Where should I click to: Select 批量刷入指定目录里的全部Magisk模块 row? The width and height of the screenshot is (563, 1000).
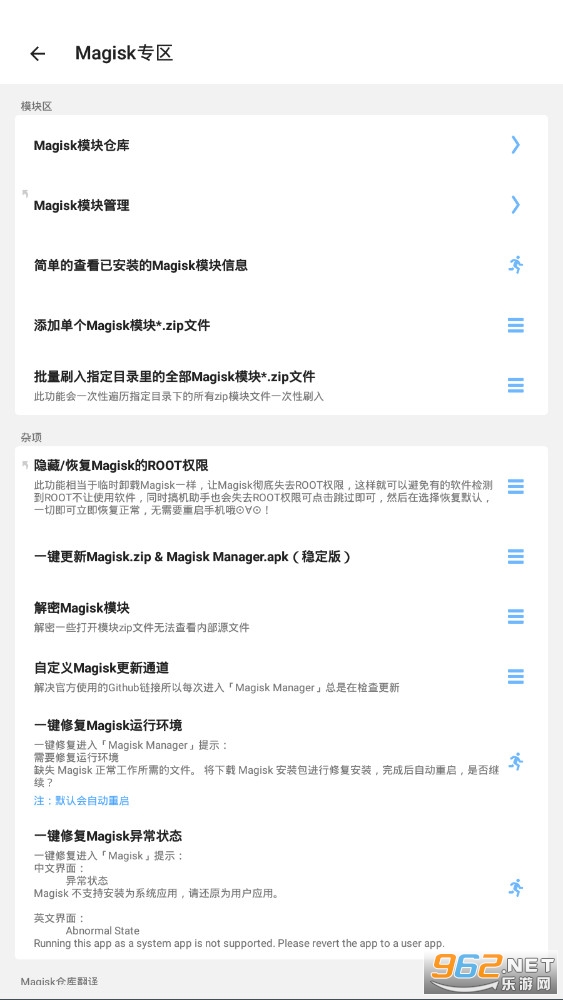pos(281,385)
